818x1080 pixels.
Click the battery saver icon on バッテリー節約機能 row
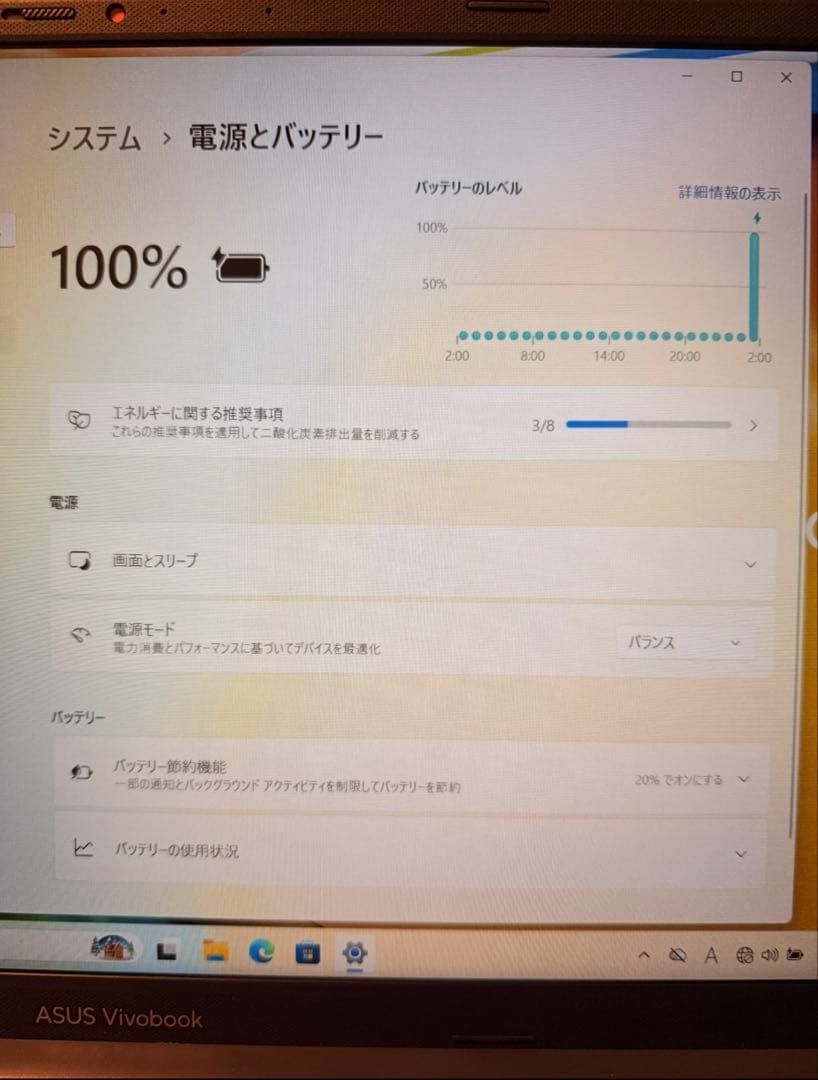coord(81,775)
